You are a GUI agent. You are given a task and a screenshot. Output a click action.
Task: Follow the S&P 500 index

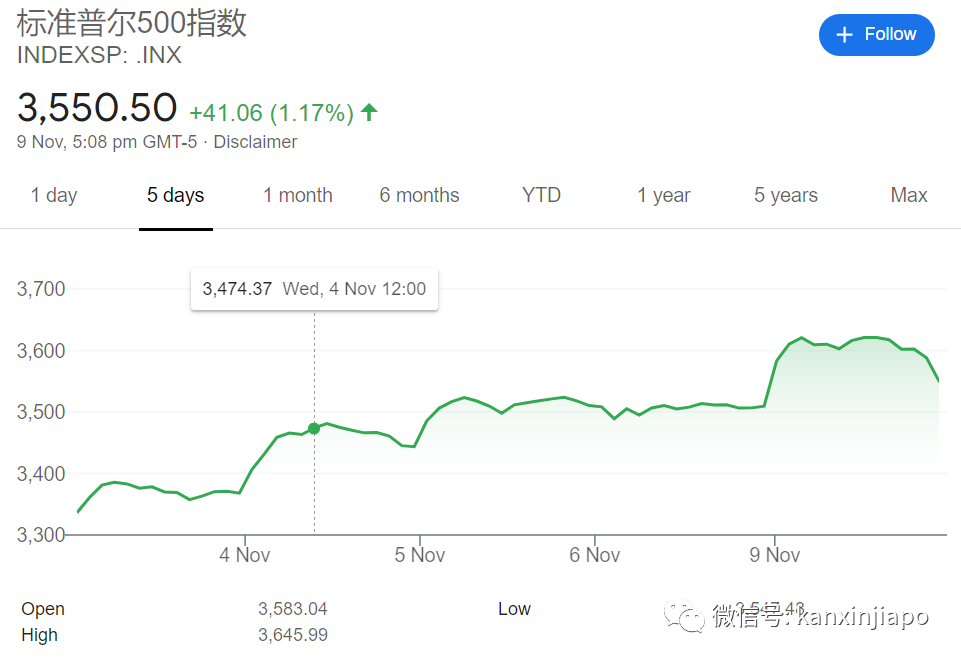coord(876,35)
